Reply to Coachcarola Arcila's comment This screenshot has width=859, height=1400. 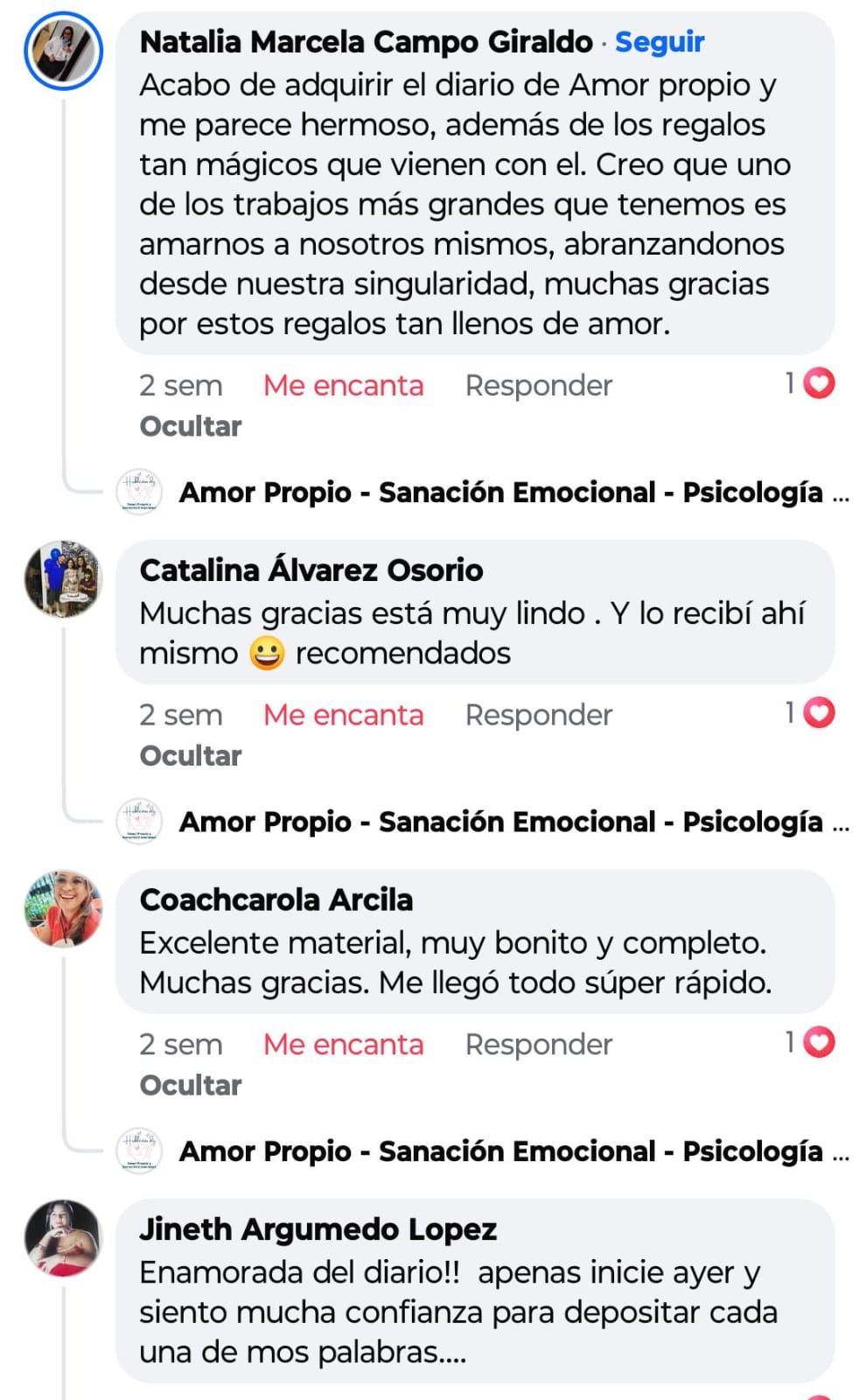tap(538, 1044)
